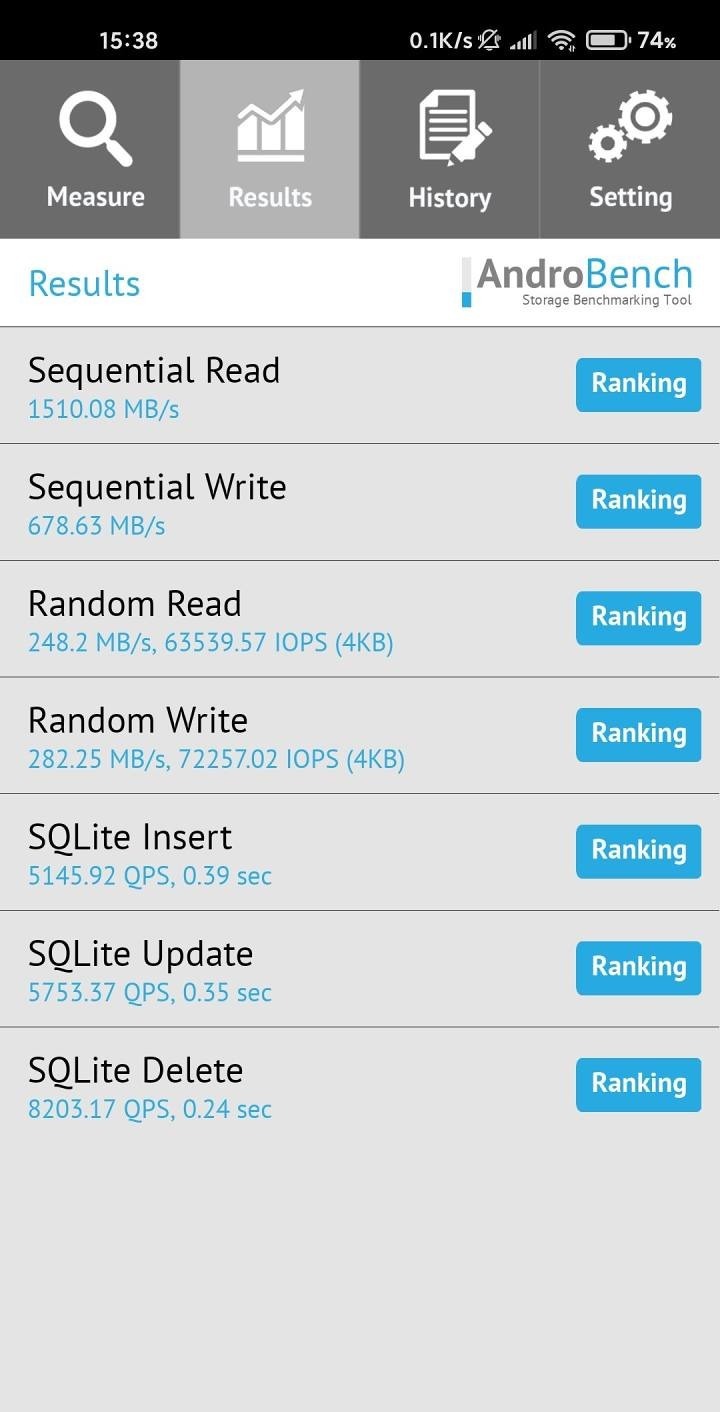This screenshot has width=720, height=1412.
Task: Open Ranking for Sequential Write
Action: point(638,501)
